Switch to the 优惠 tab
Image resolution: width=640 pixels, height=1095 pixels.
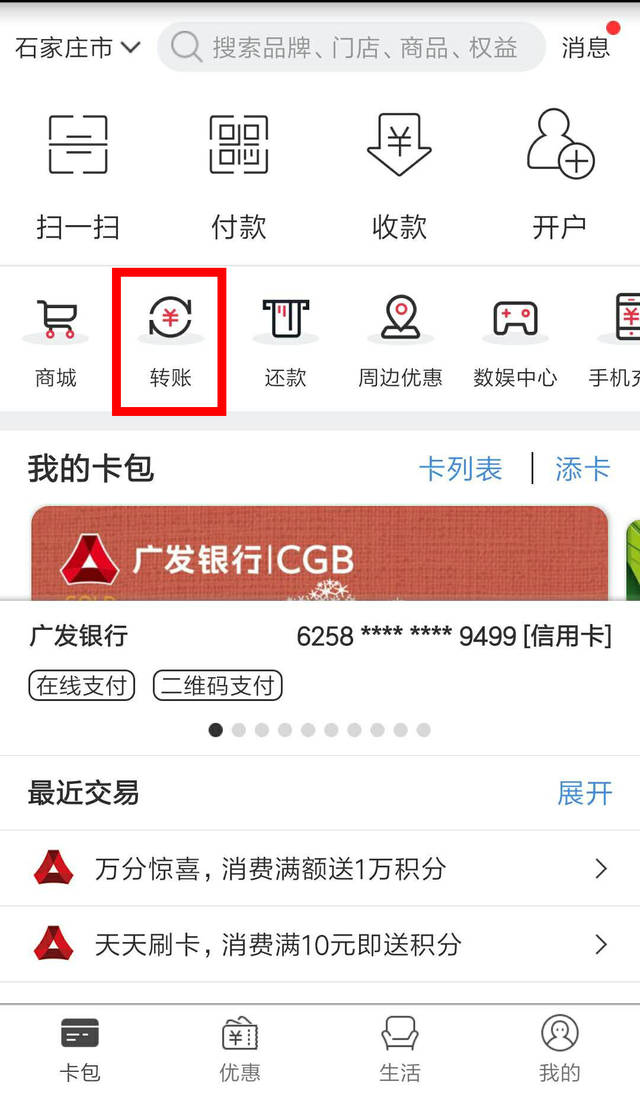pyautogui.click(x=240, y=1048)
